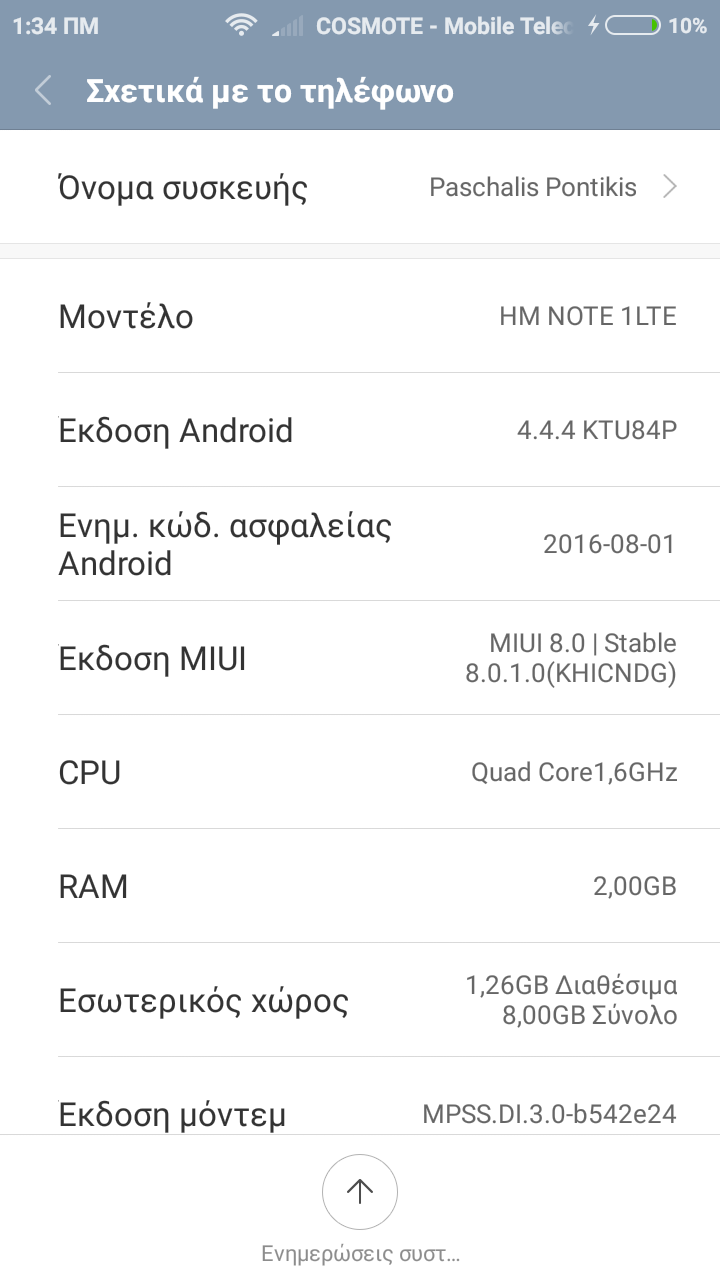Open the Όνομα συσκευής row

click(360, 187)
